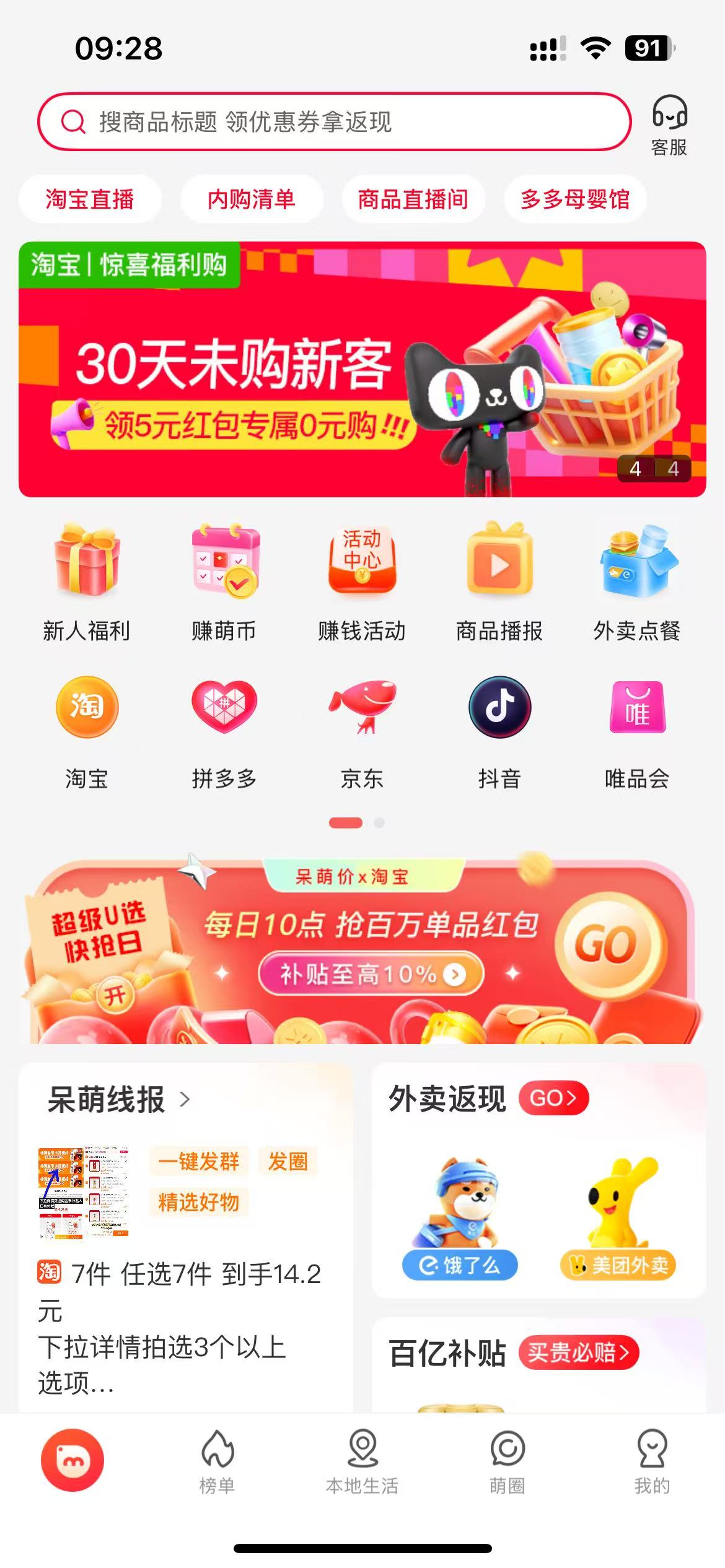Select the 内购清单 chip
725x1568 pixels.
pos(252,199)
